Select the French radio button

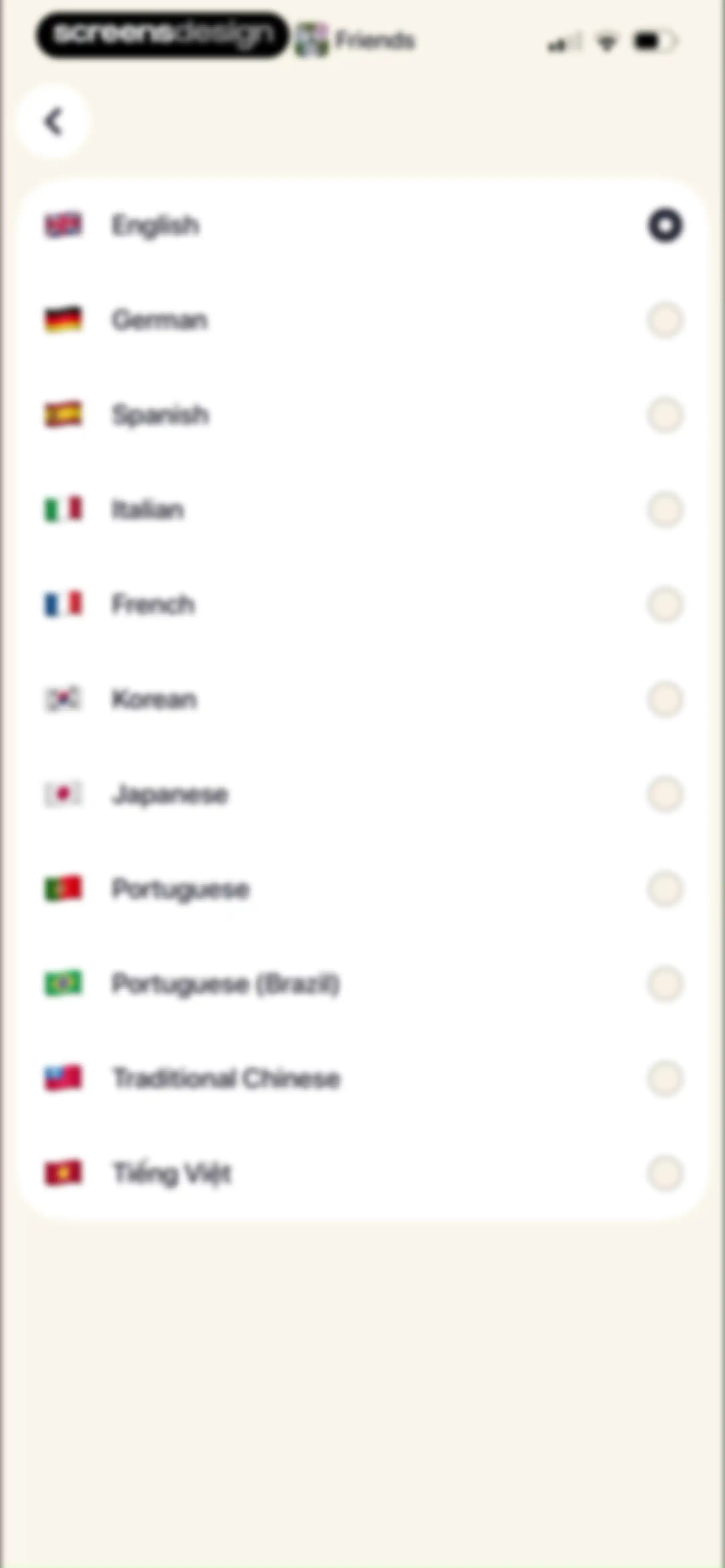[665, 604]
